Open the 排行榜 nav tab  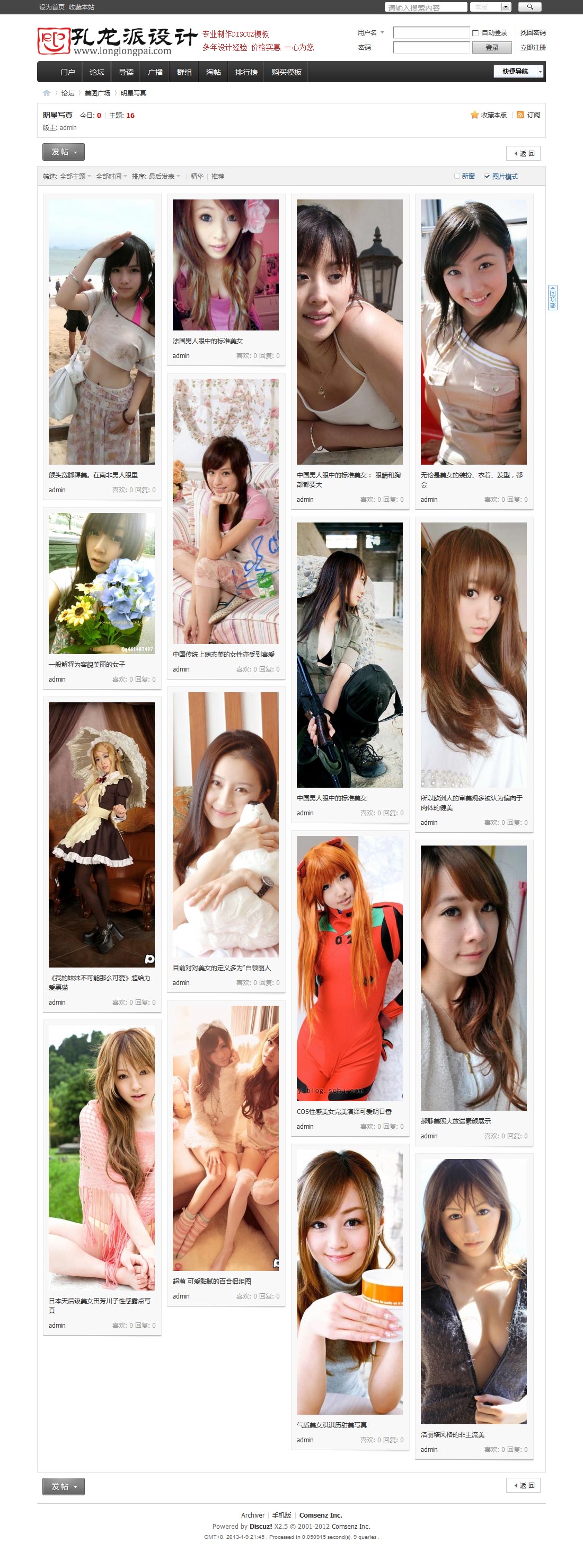point(246,72)
